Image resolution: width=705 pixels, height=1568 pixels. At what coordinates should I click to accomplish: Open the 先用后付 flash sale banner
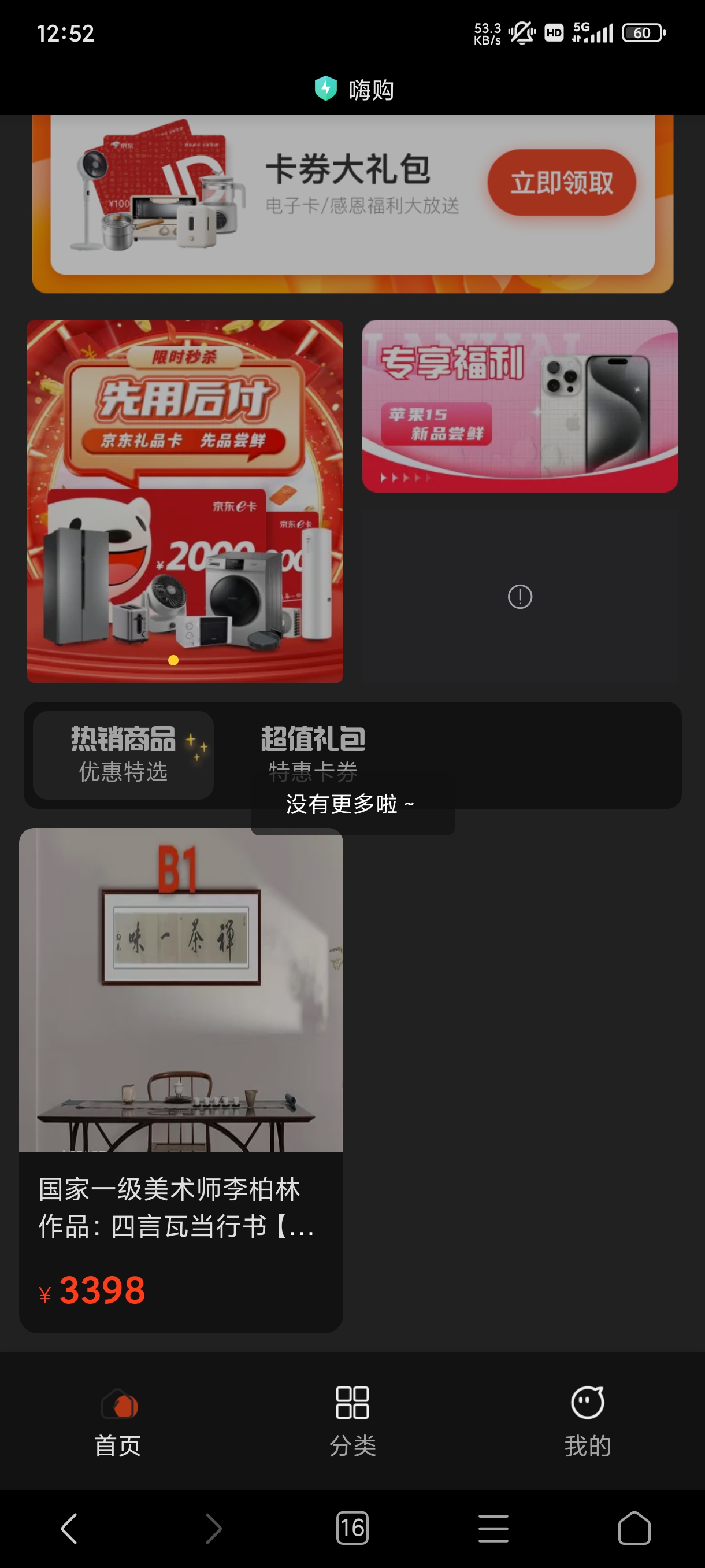[x=185, y=501]
